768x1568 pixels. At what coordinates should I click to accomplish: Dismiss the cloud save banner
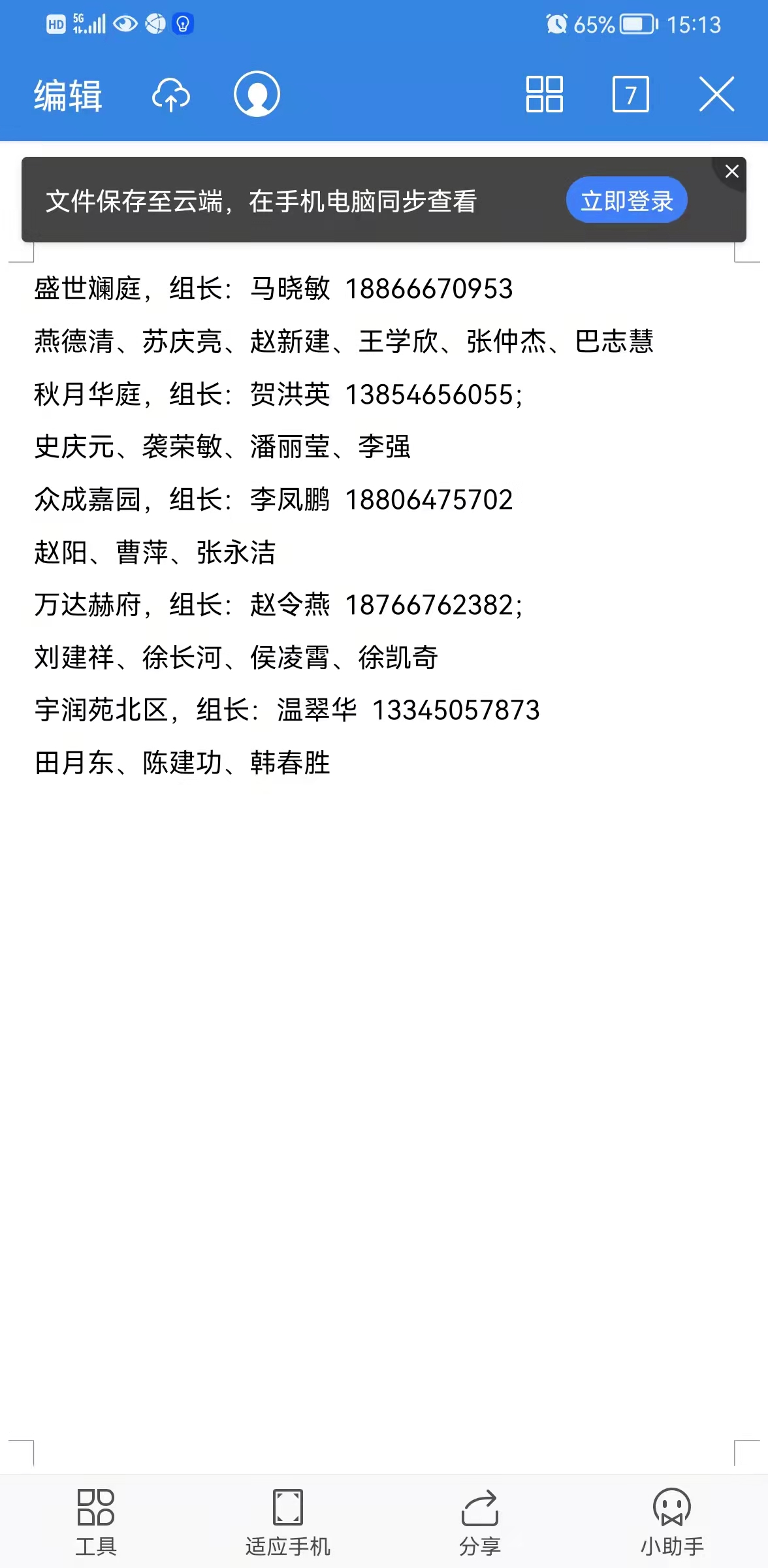[732, 171]
